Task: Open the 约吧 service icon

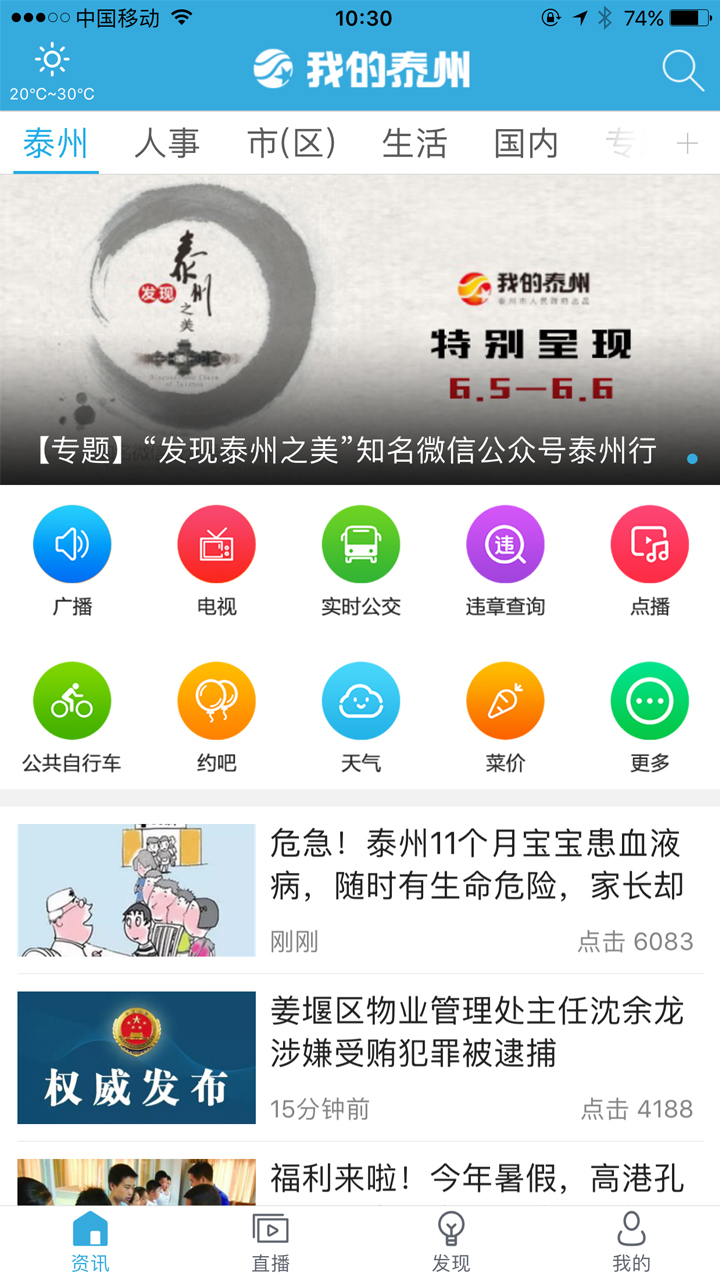Action: pos(216,701)
